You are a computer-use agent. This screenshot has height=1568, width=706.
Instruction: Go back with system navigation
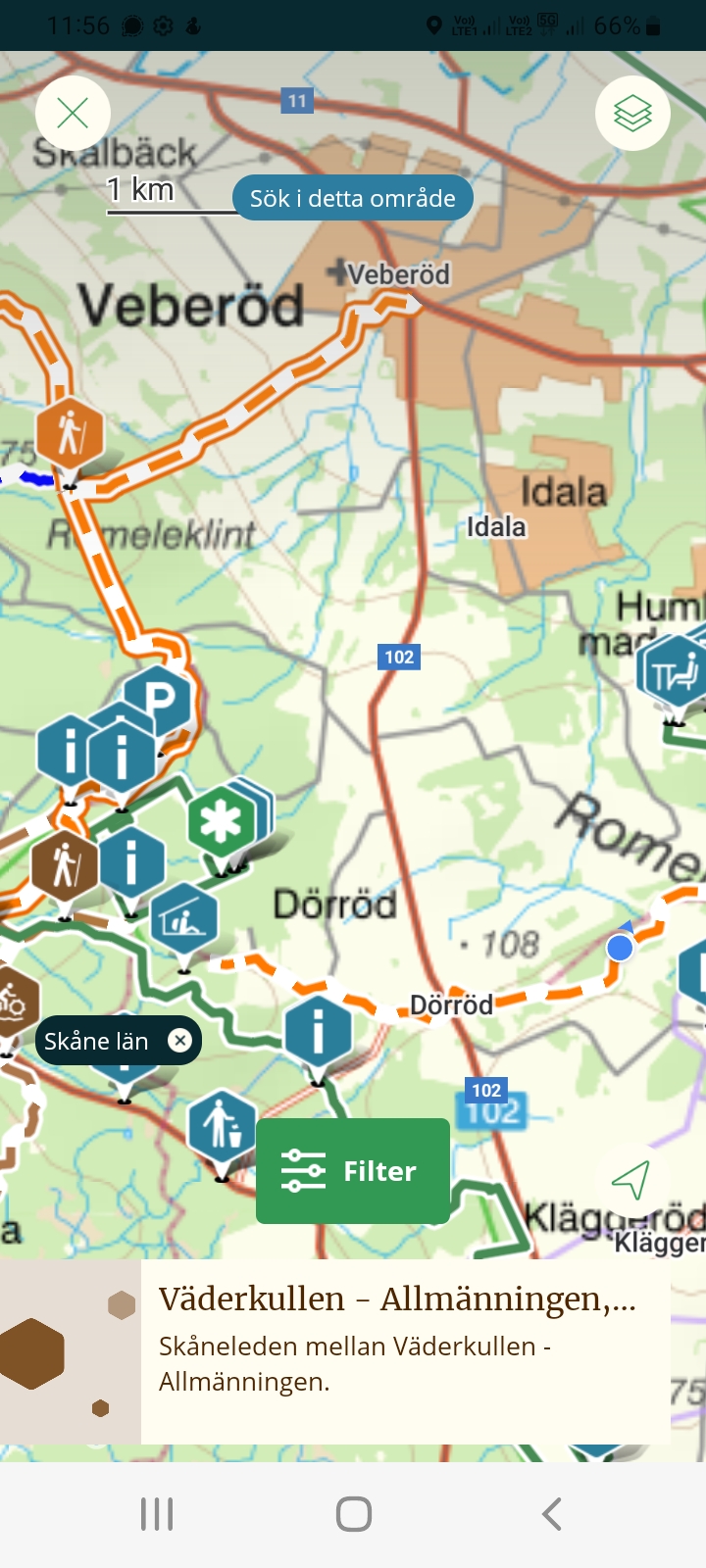click(551, 1514)
